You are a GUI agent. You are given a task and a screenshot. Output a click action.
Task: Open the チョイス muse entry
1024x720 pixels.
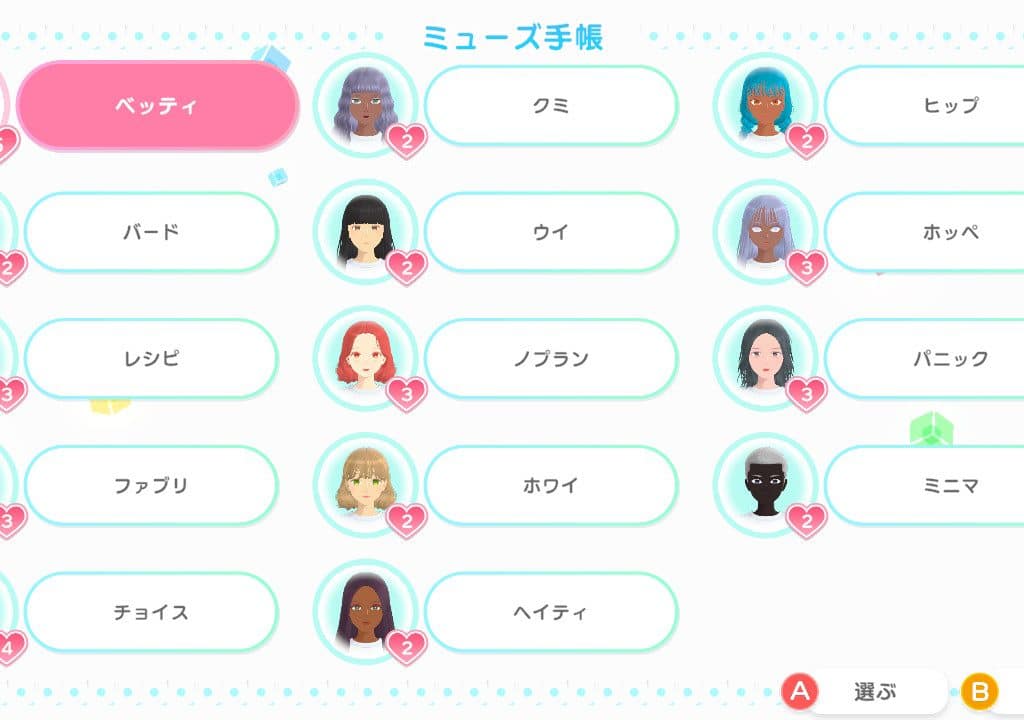pos(151,611)
